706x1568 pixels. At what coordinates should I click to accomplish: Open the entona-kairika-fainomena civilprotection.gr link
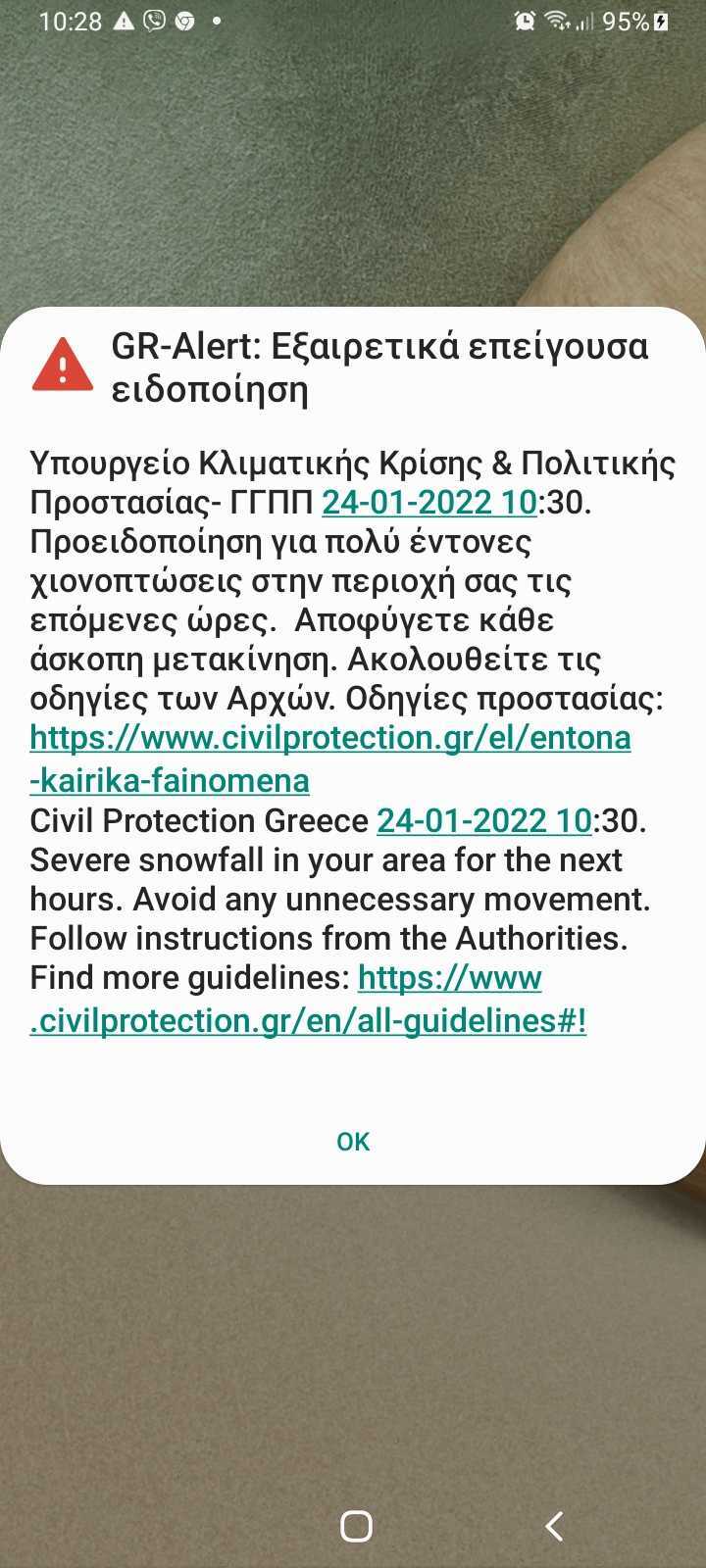coord(329,738)
